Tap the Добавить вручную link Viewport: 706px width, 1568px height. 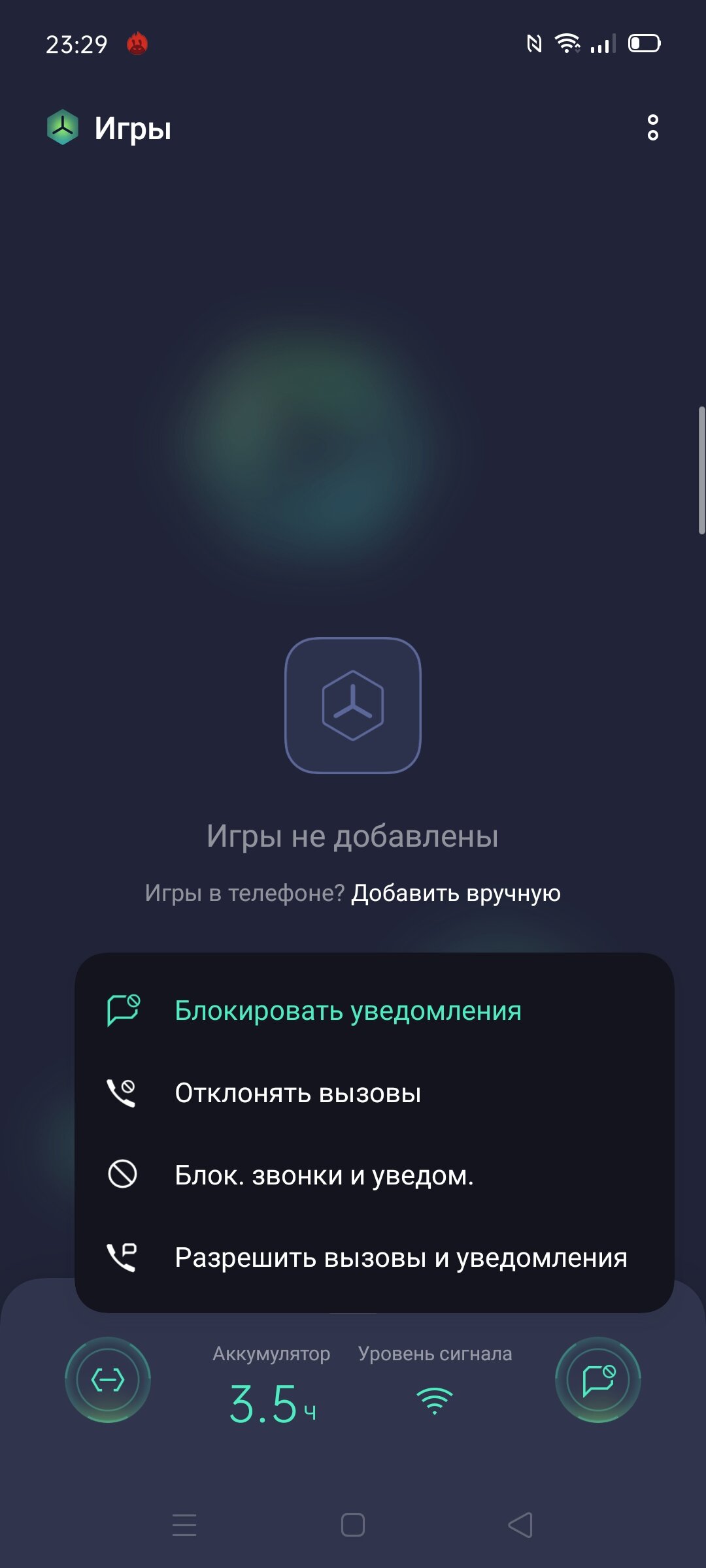[x=456, y=892]
